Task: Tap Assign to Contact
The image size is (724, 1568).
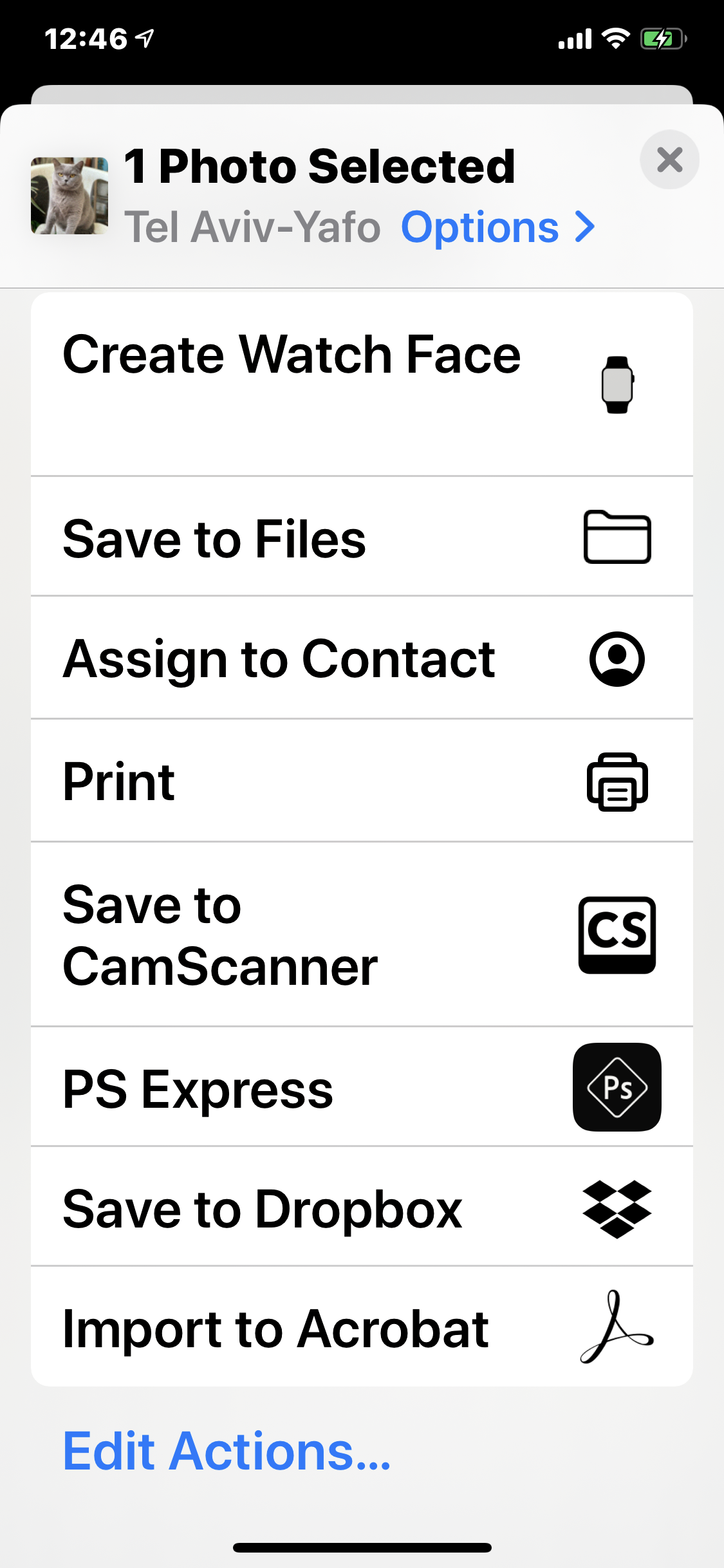Action: [x=362, y=658]
